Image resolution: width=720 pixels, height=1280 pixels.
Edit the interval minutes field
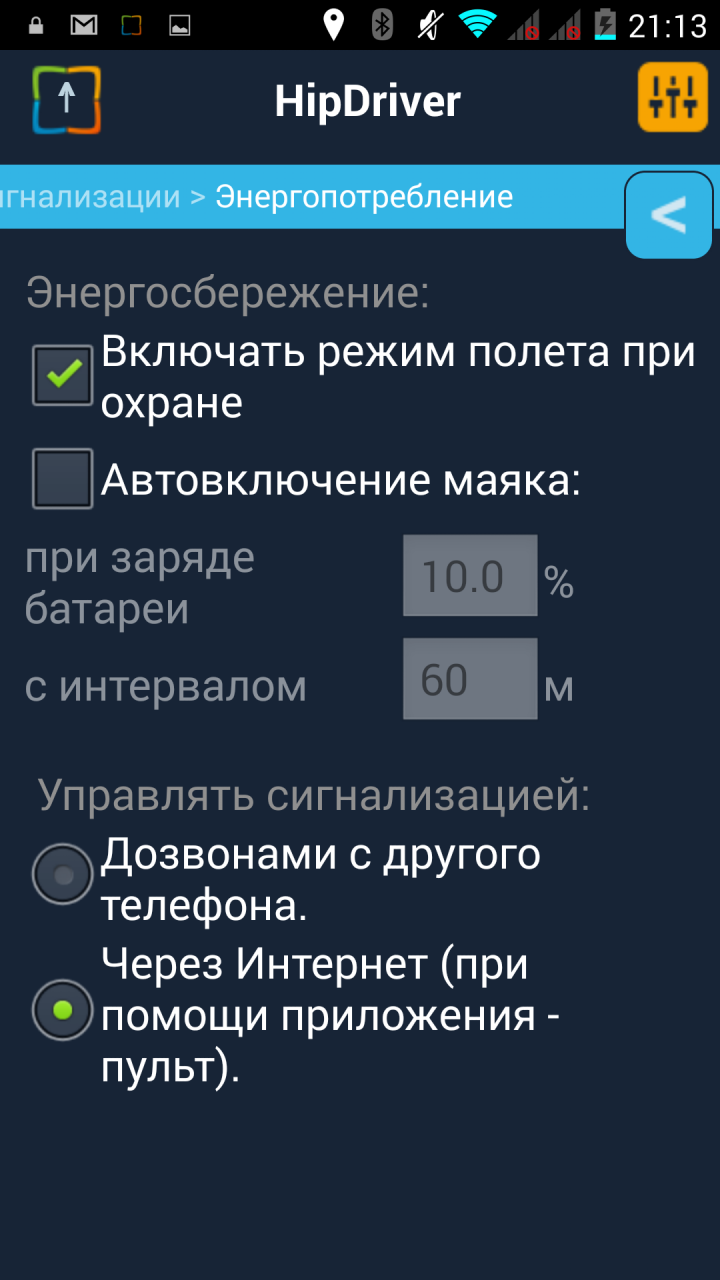coord(470,679)
